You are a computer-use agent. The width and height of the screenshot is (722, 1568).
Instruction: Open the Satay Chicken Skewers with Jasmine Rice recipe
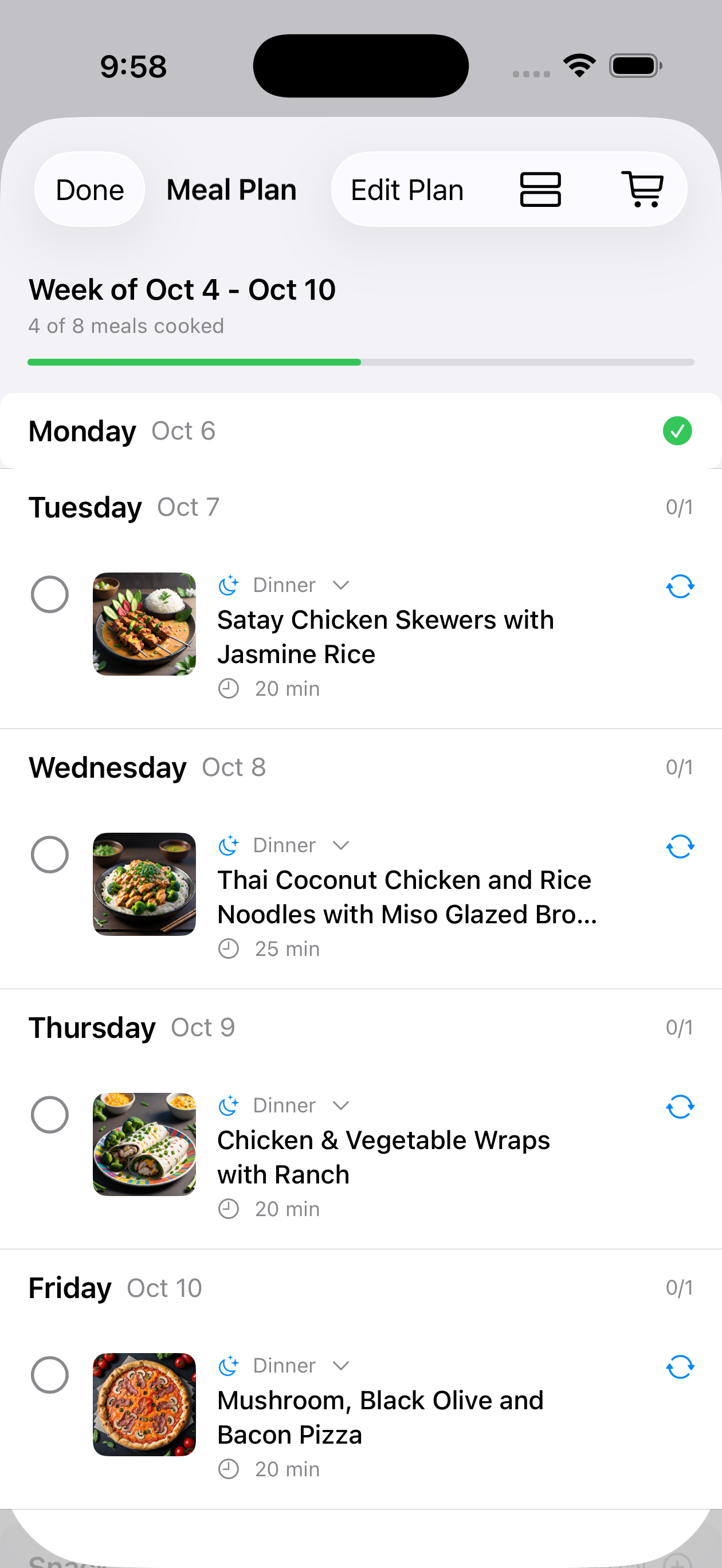click(x=385, y=637)
